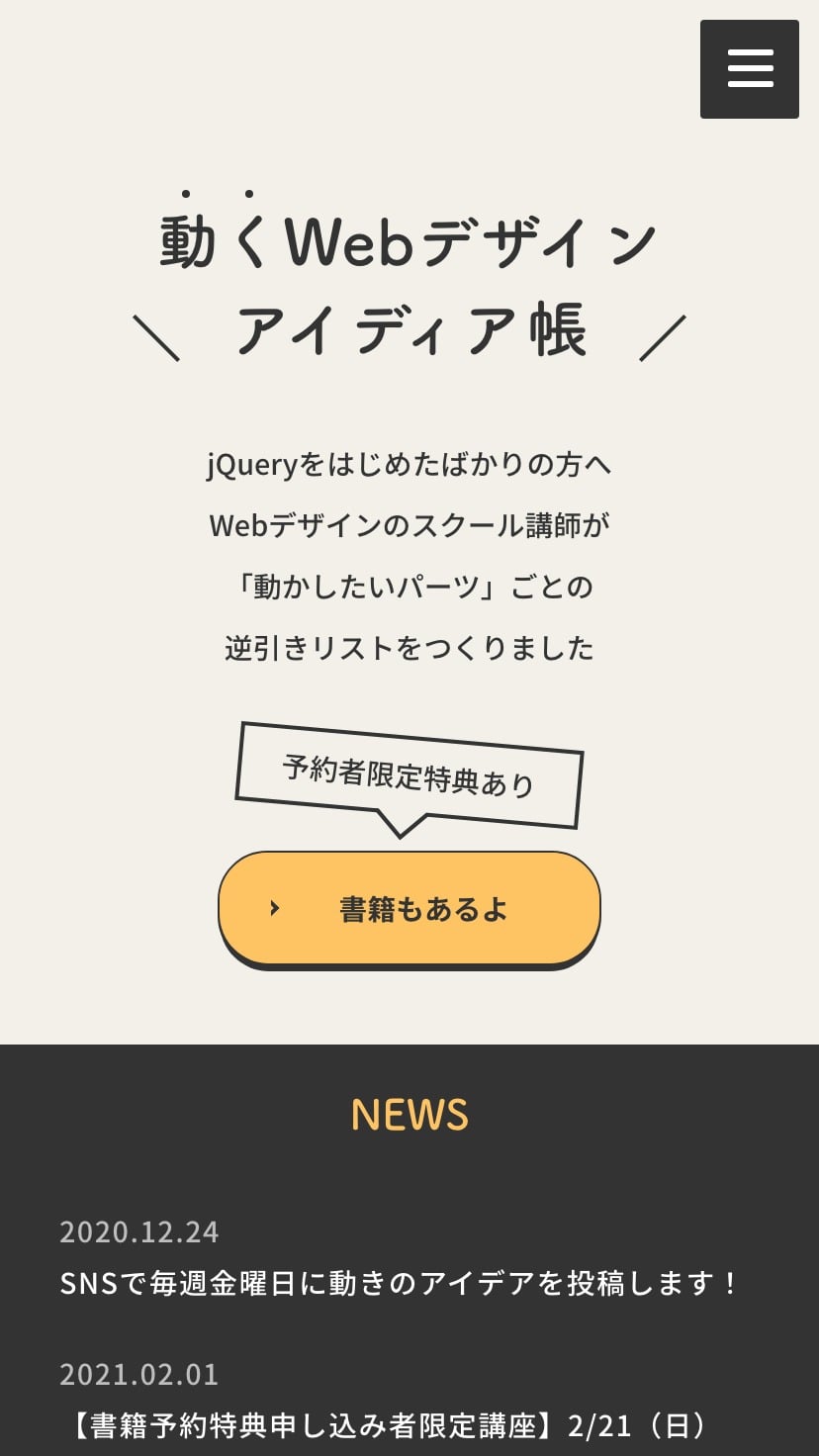Open the 書籍予約特典申し込み者限定講座 news item
The height and width of the screenshot is (1456, 819).
(x=390, y=1426)
